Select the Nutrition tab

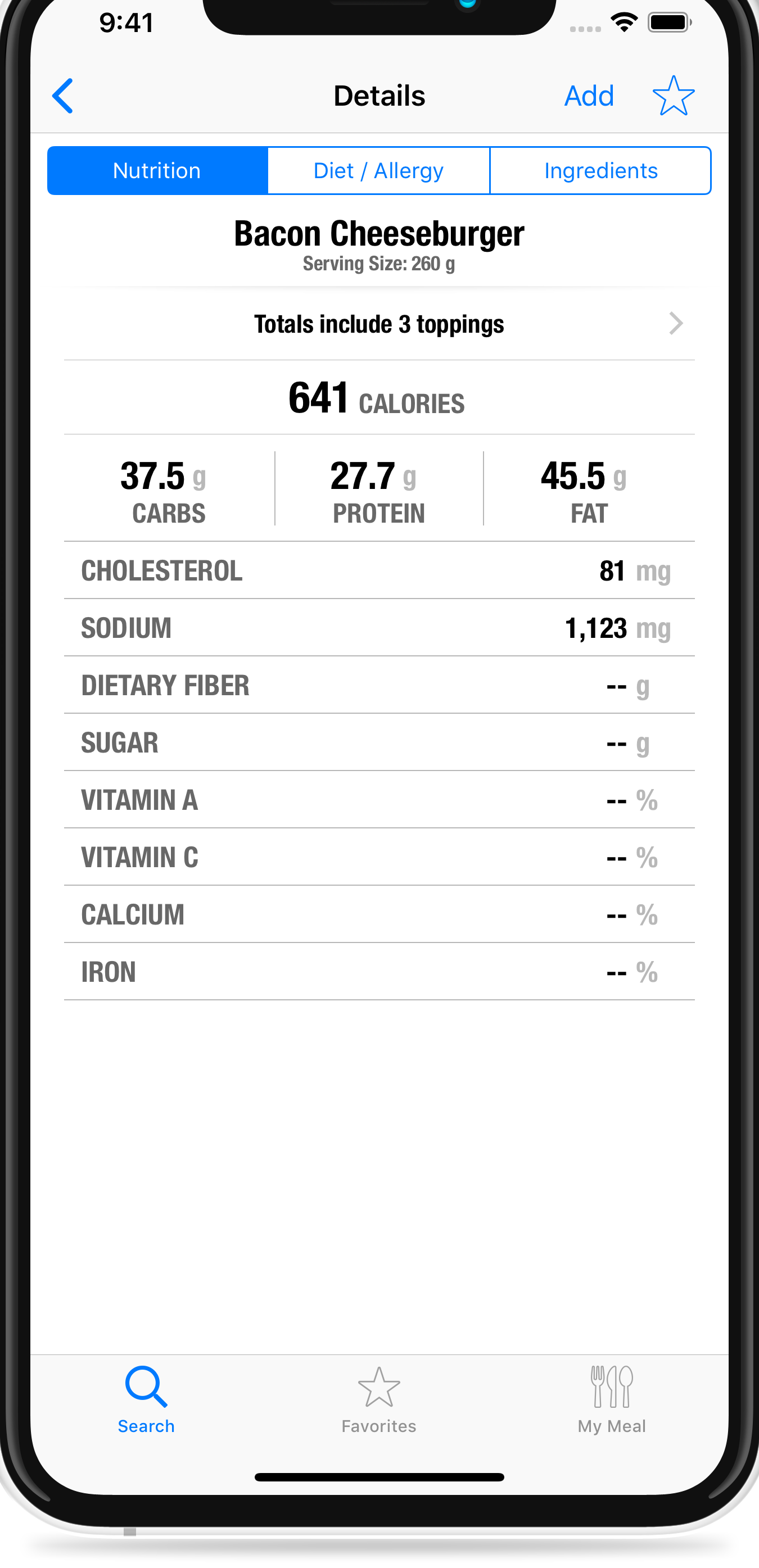[x=156, y=170]
